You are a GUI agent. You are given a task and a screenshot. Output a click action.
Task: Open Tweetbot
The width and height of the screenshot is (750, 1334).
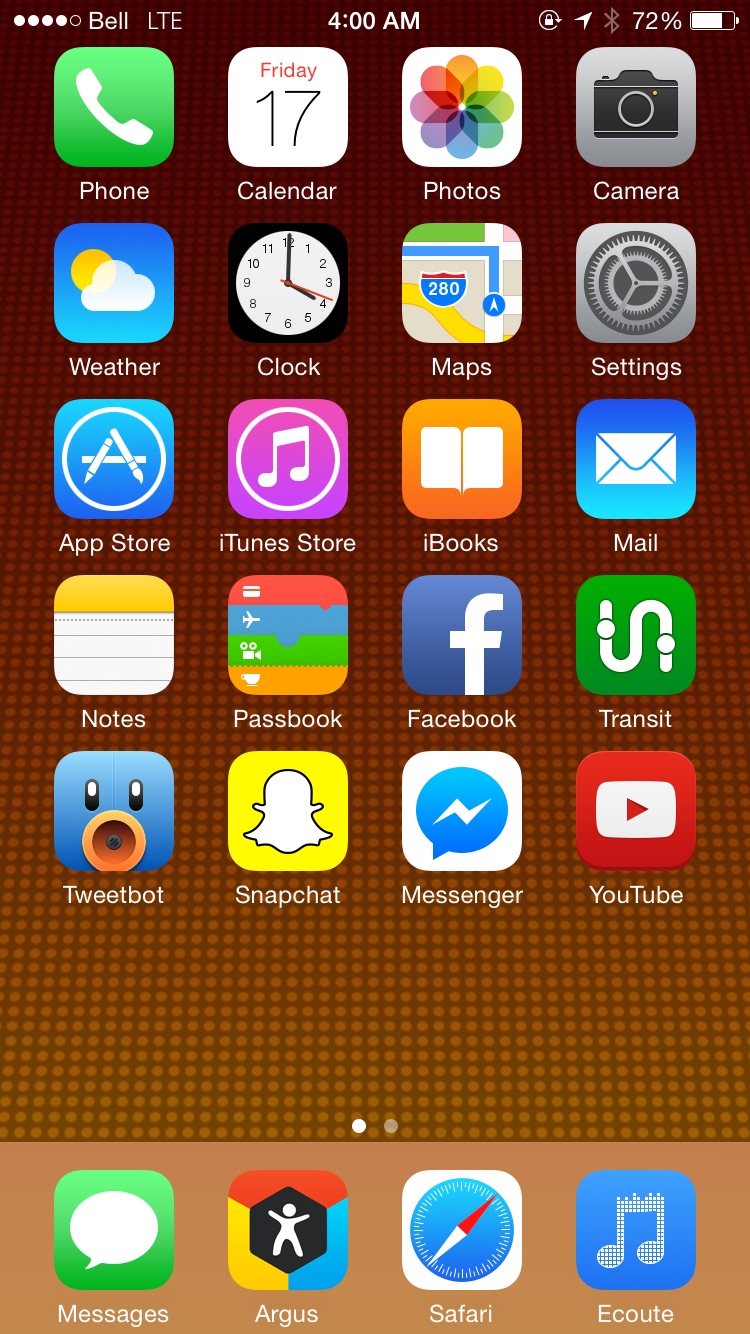pyautogui.click(x=114, y=811)
